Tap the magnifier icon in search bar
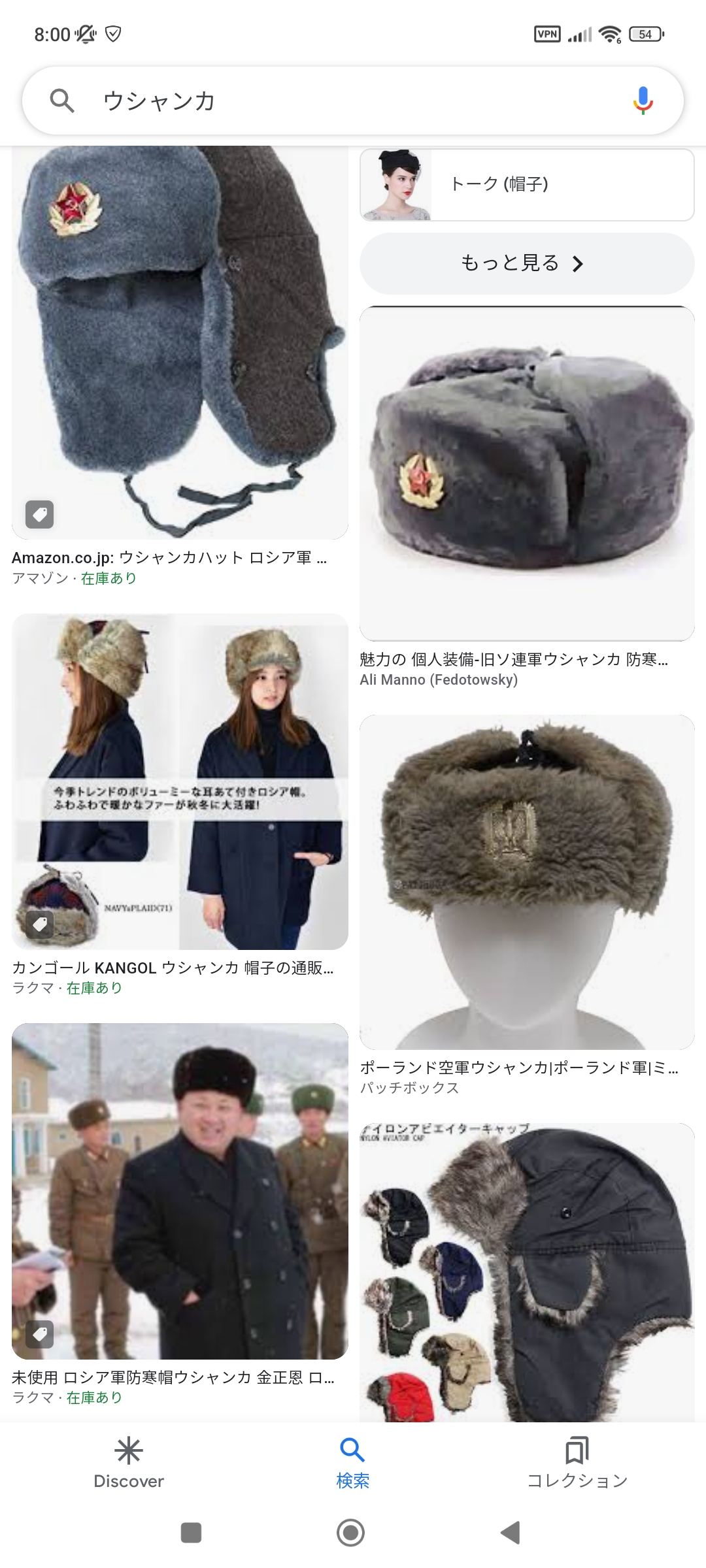This screenshot has width=706, height=1568. (x=62, y=101)
